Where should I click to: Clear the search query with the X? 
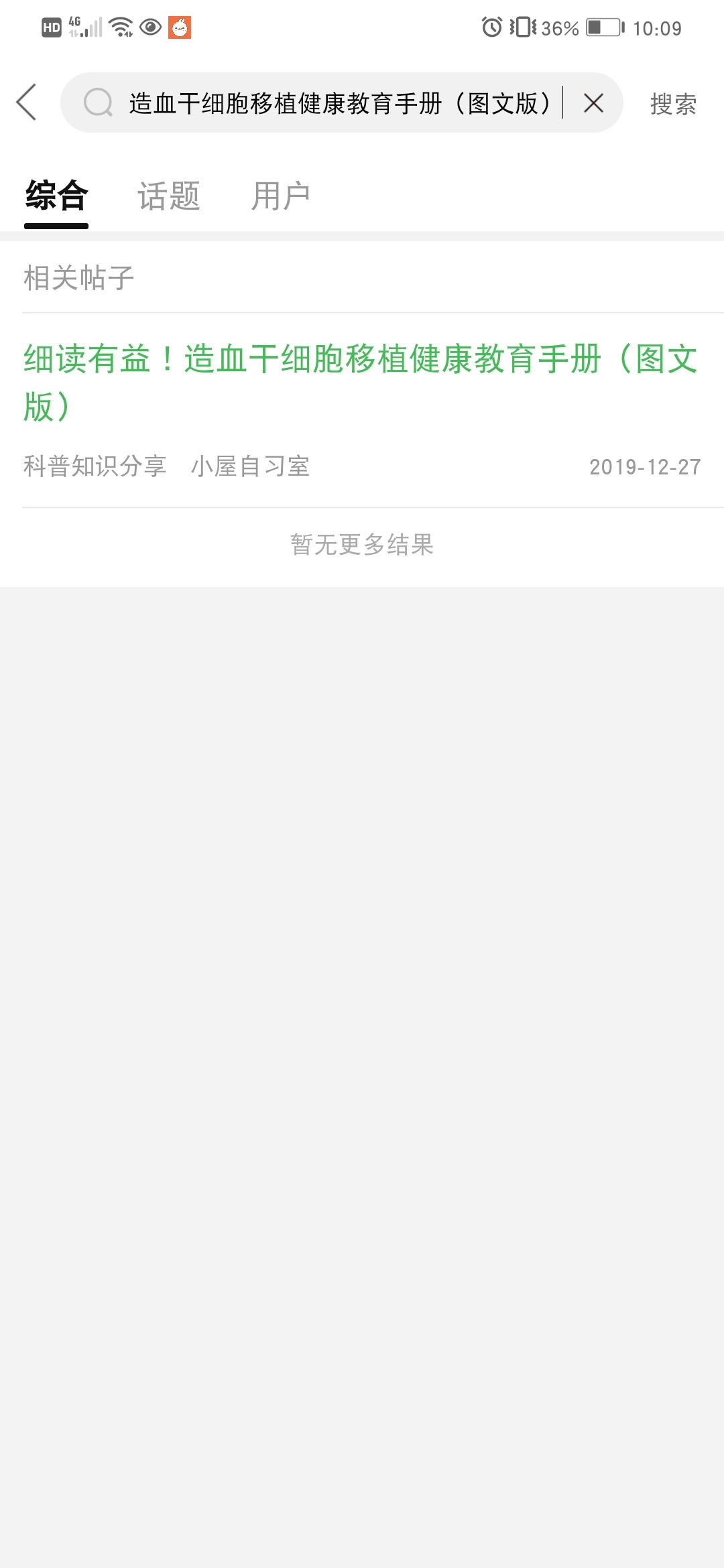click(593, 103)
